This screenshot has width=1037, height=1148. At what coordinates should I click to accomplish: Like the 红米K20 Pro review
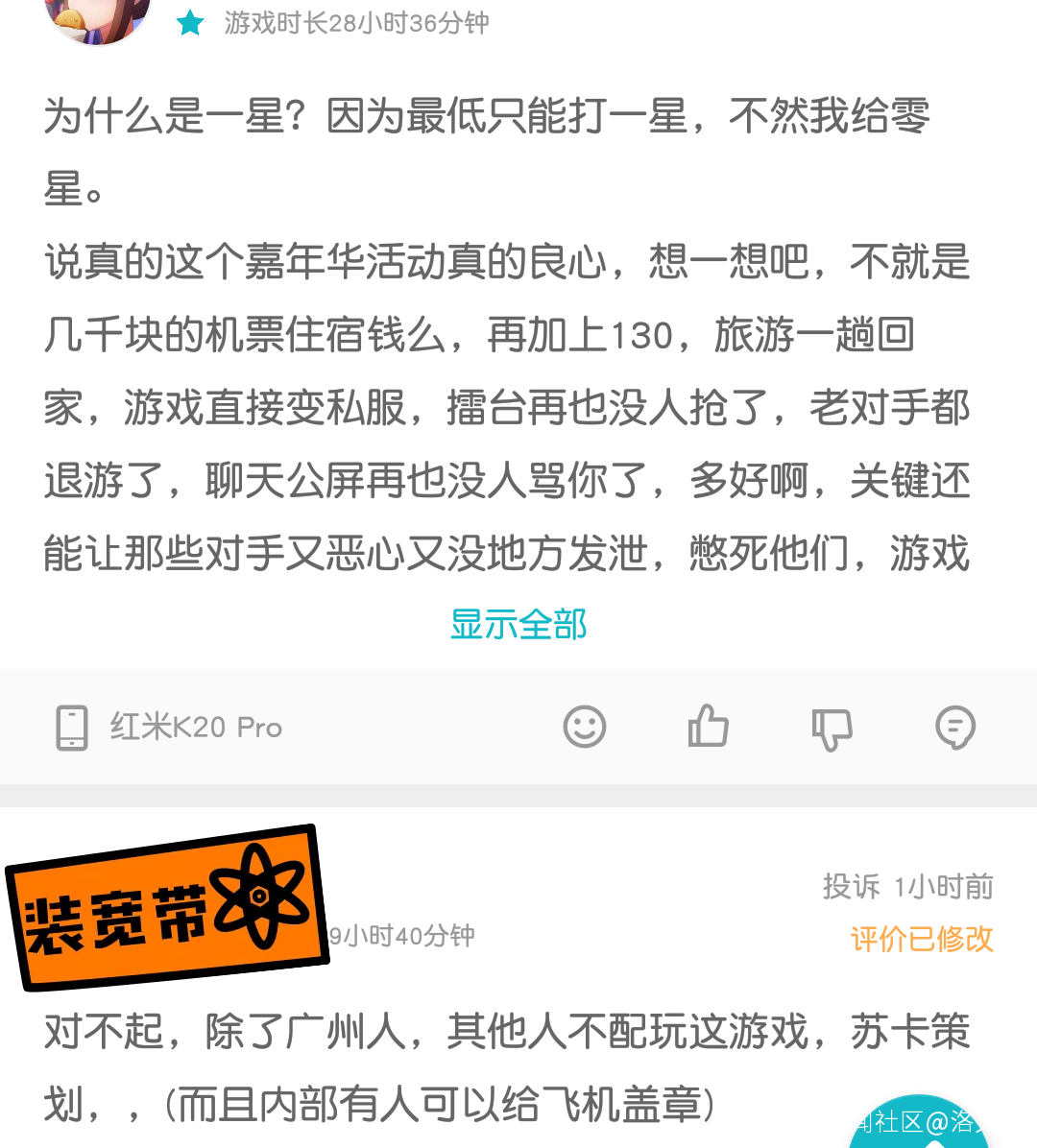709,727
